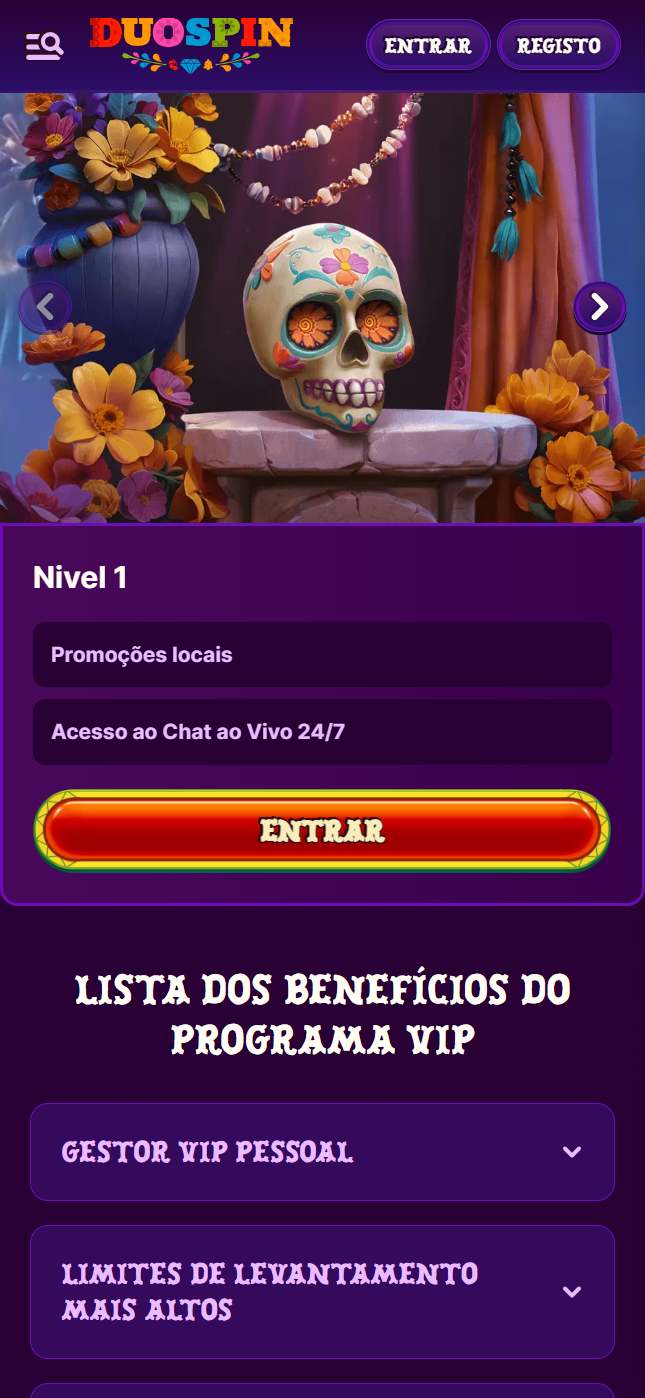Go to the previous carousel slide
This screenshot has height=1398, width=645.
click(x=45, y=308)
